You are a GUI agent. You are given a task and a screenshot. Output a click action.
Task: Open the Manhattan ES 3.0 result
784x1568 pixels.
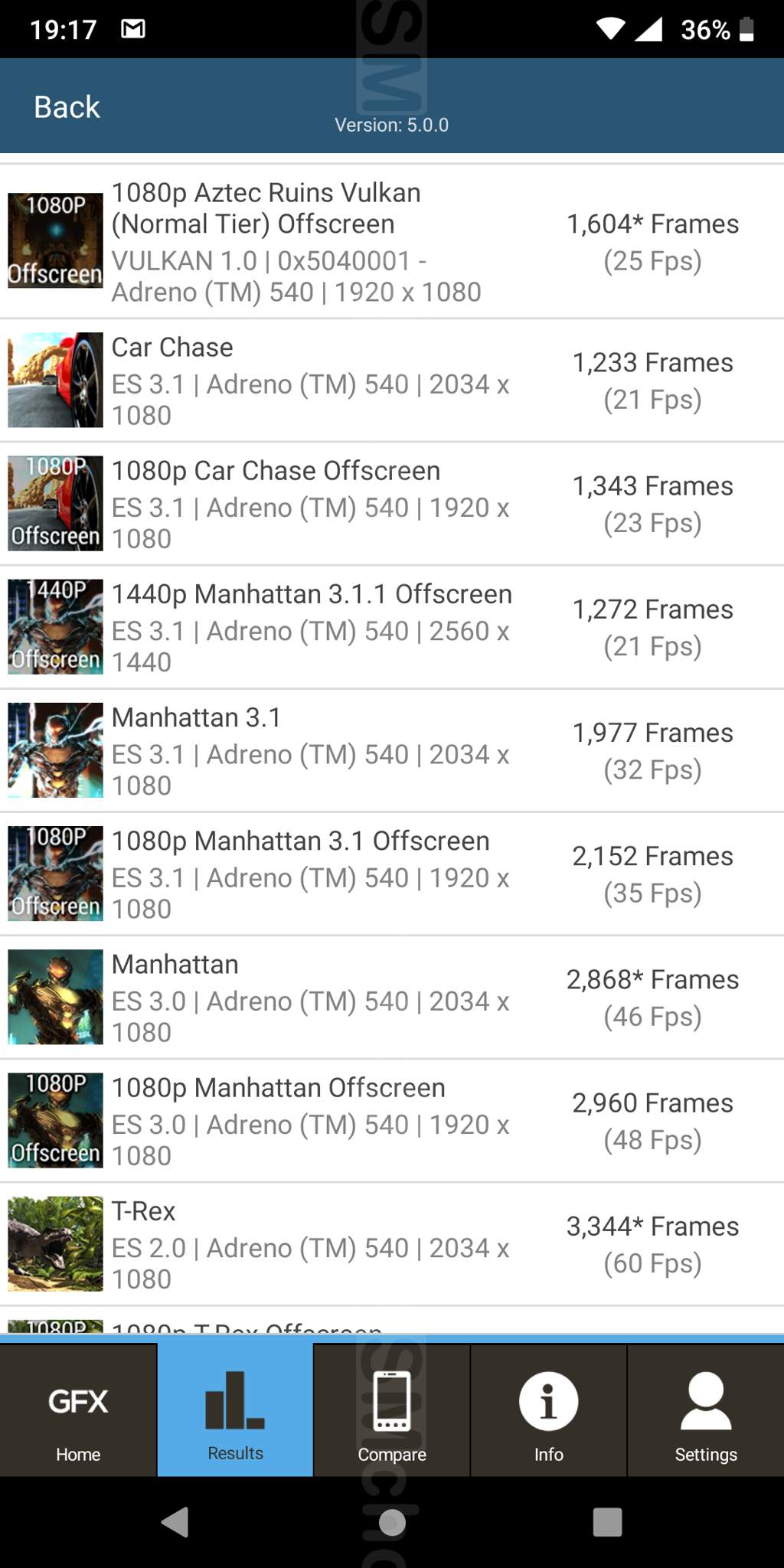(392, 997)
